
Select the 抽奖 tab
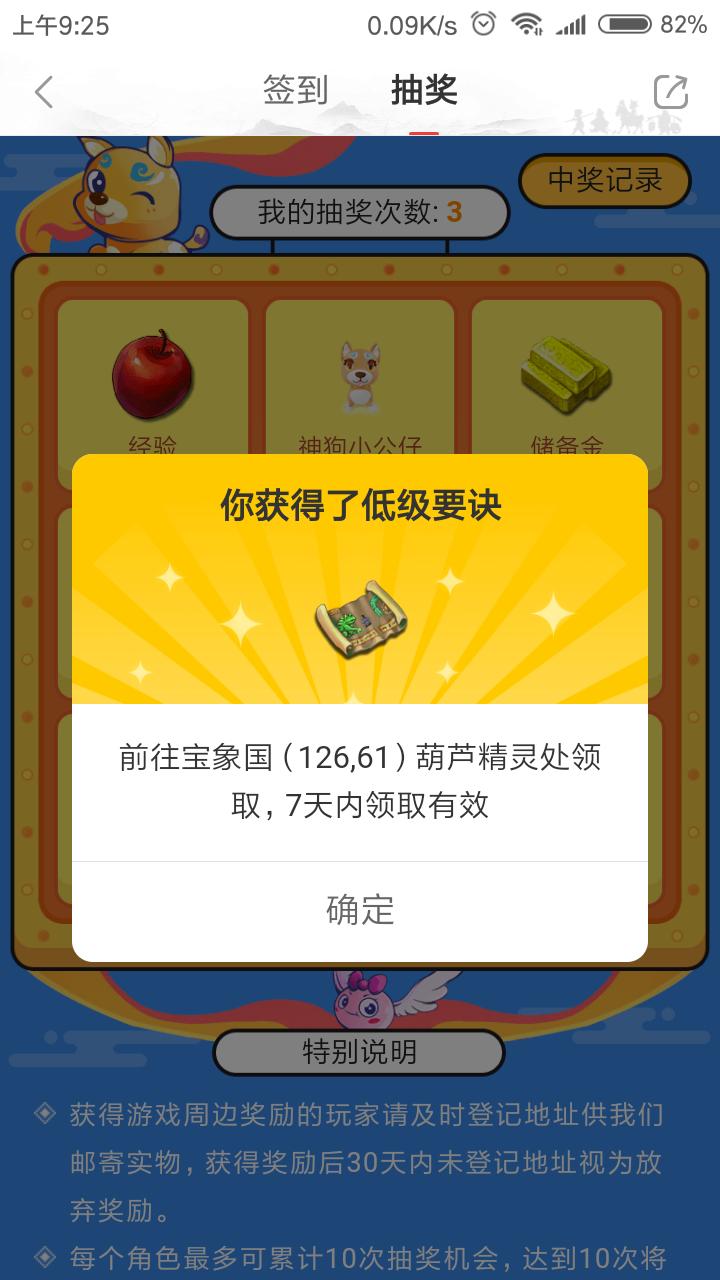point(424,91)
